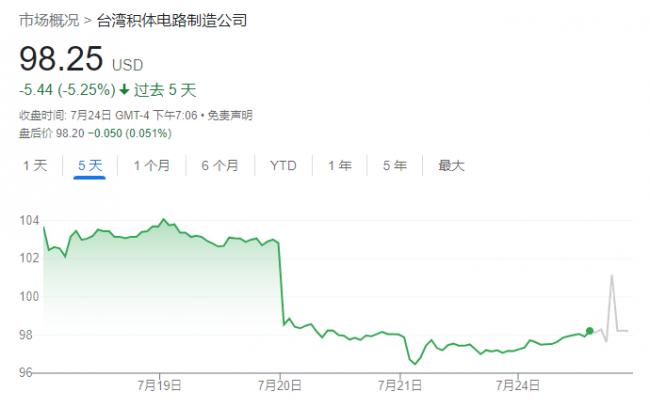The image size is (650, 407).
Task: Show the 5 年 price history
Action: (x=395, y=166)
